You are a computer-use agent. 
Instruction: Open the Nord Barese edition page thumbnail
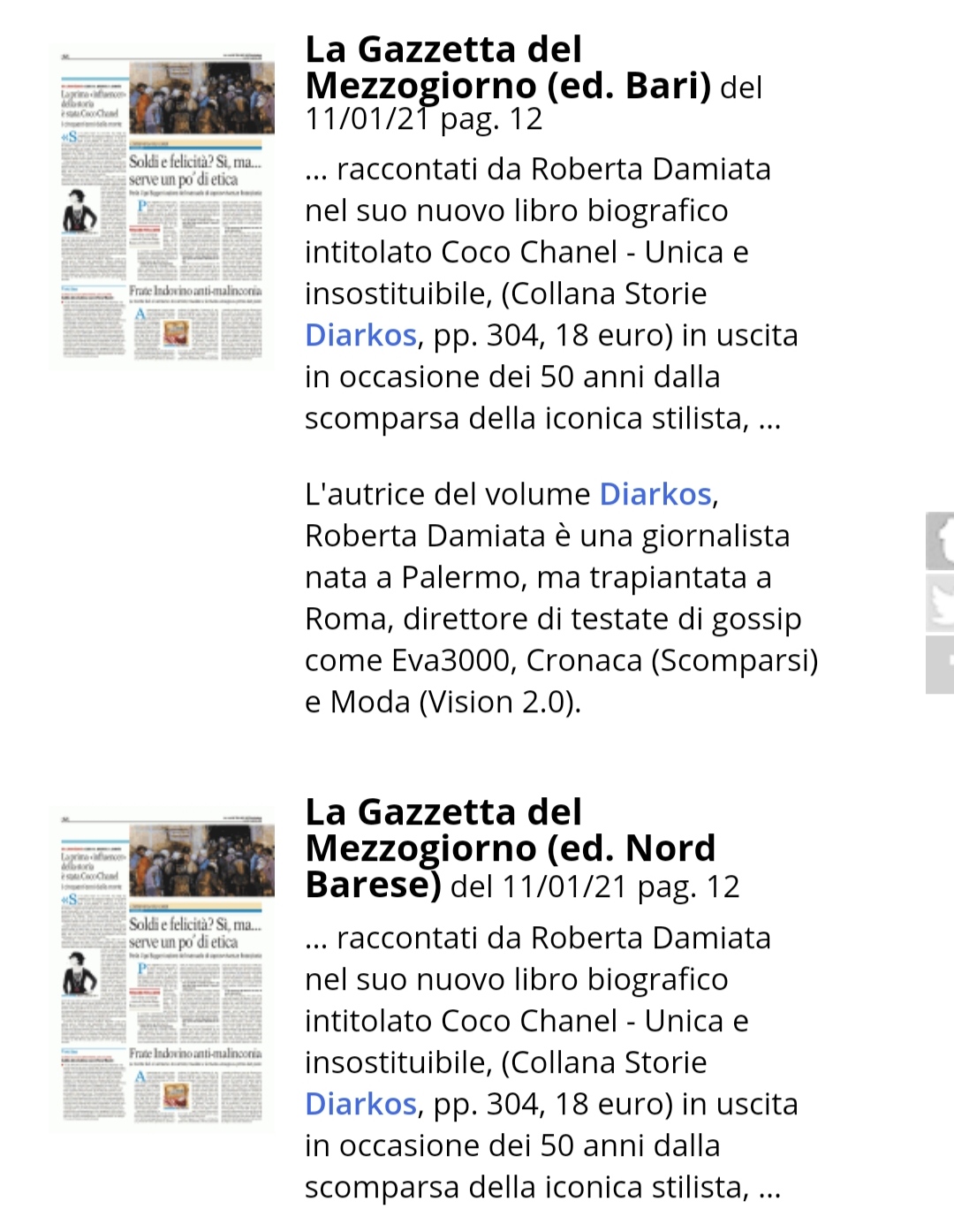(162, 970)
